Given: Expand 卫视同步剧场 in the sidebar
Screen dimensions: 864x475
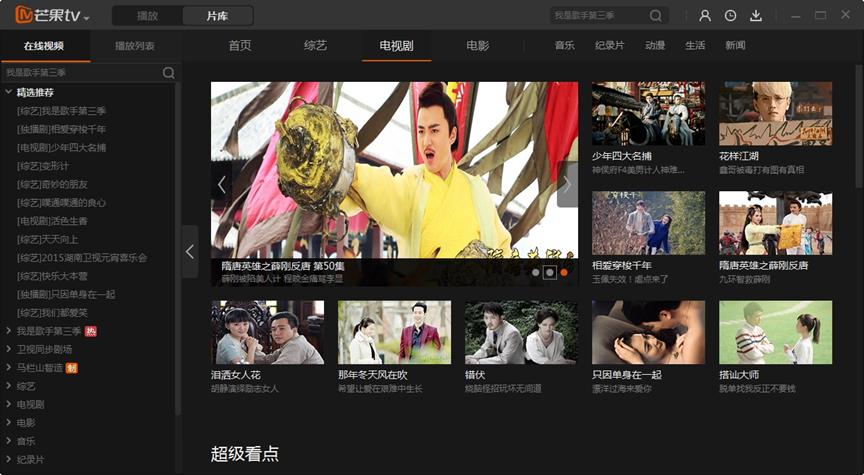Looking at the screenshot, I should [x=44, y=349].
